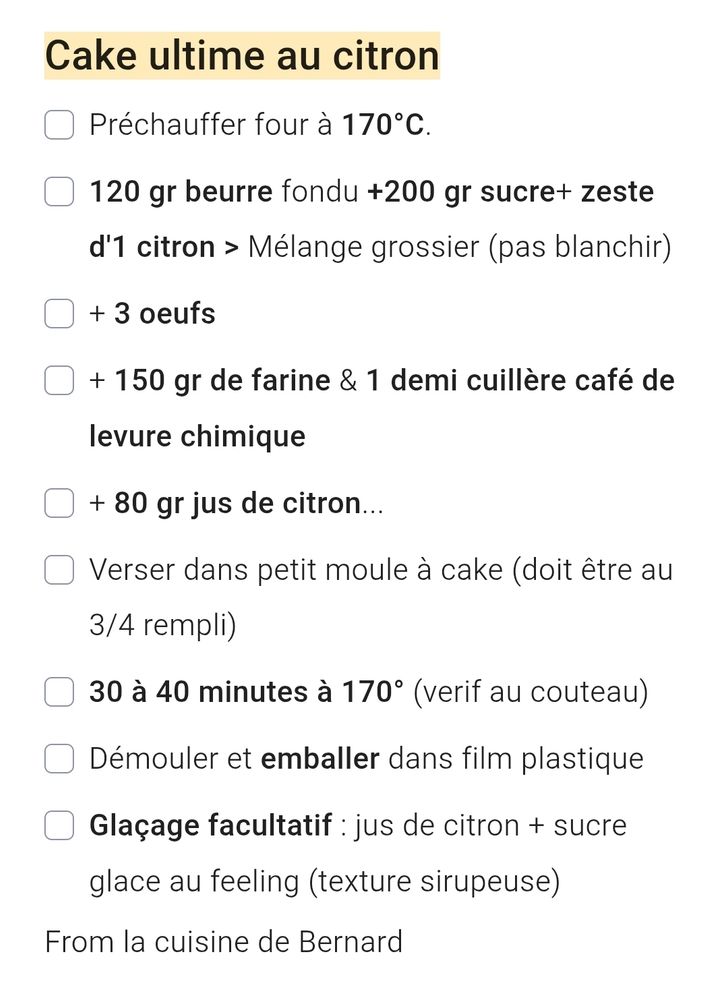Image resolution: width=728 pixels, height=1000 pixels.
Task: Tick the 120 gr beurre fondu checkbox
Action: [59, 191]
